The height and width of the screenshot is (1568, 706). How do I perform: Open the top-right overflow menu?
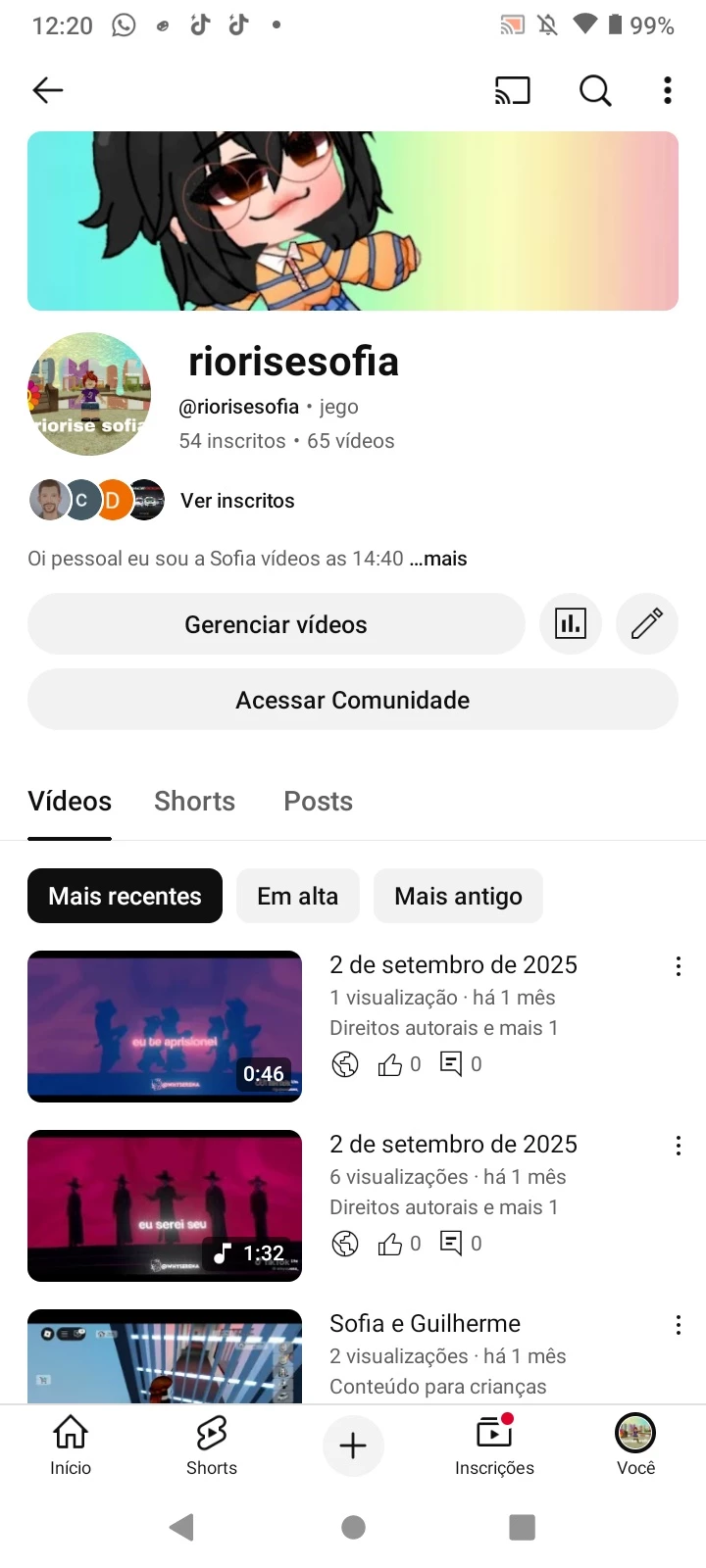(668, 90)
